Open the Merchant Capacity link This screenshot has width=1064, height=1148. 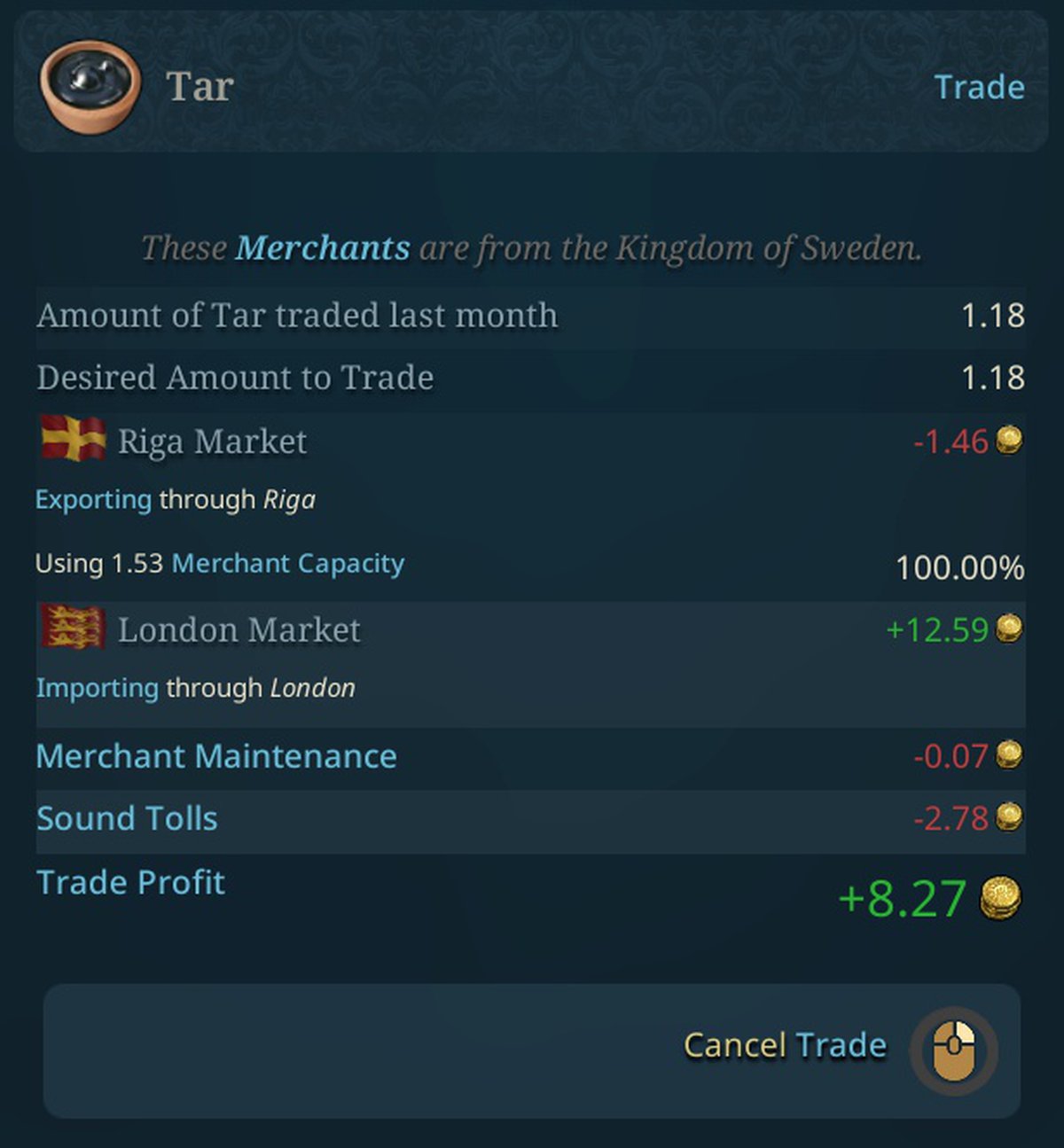click(287, 564)
